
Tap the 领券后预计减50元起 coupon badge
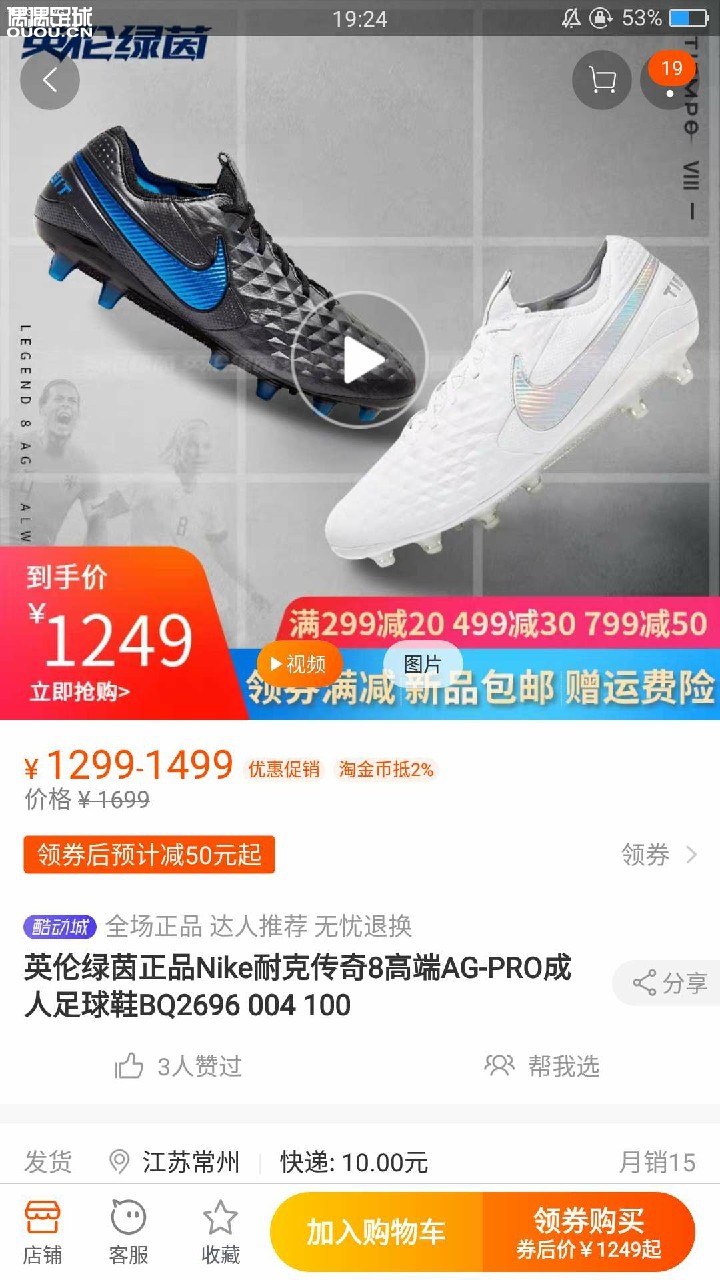[149, 854]
